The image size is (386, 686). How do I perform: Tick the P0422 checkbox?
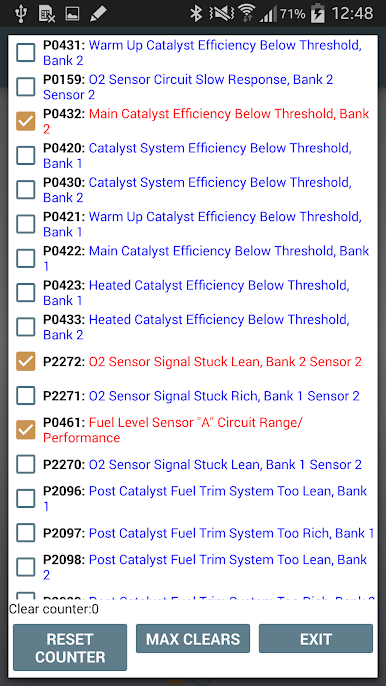tap(25, 258)
